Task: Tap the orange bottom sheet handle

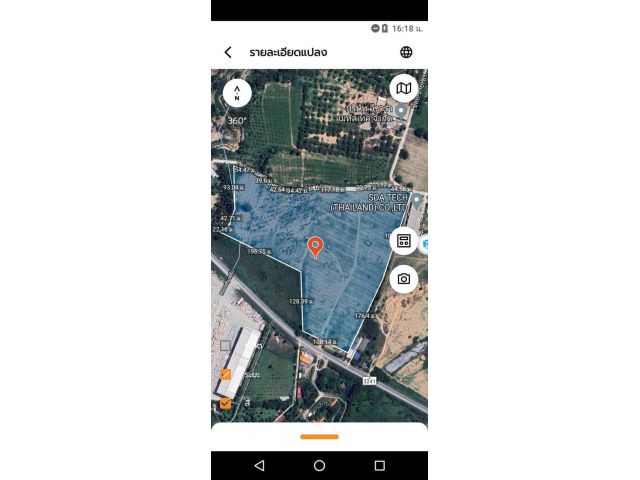Action: pos(319,436)
